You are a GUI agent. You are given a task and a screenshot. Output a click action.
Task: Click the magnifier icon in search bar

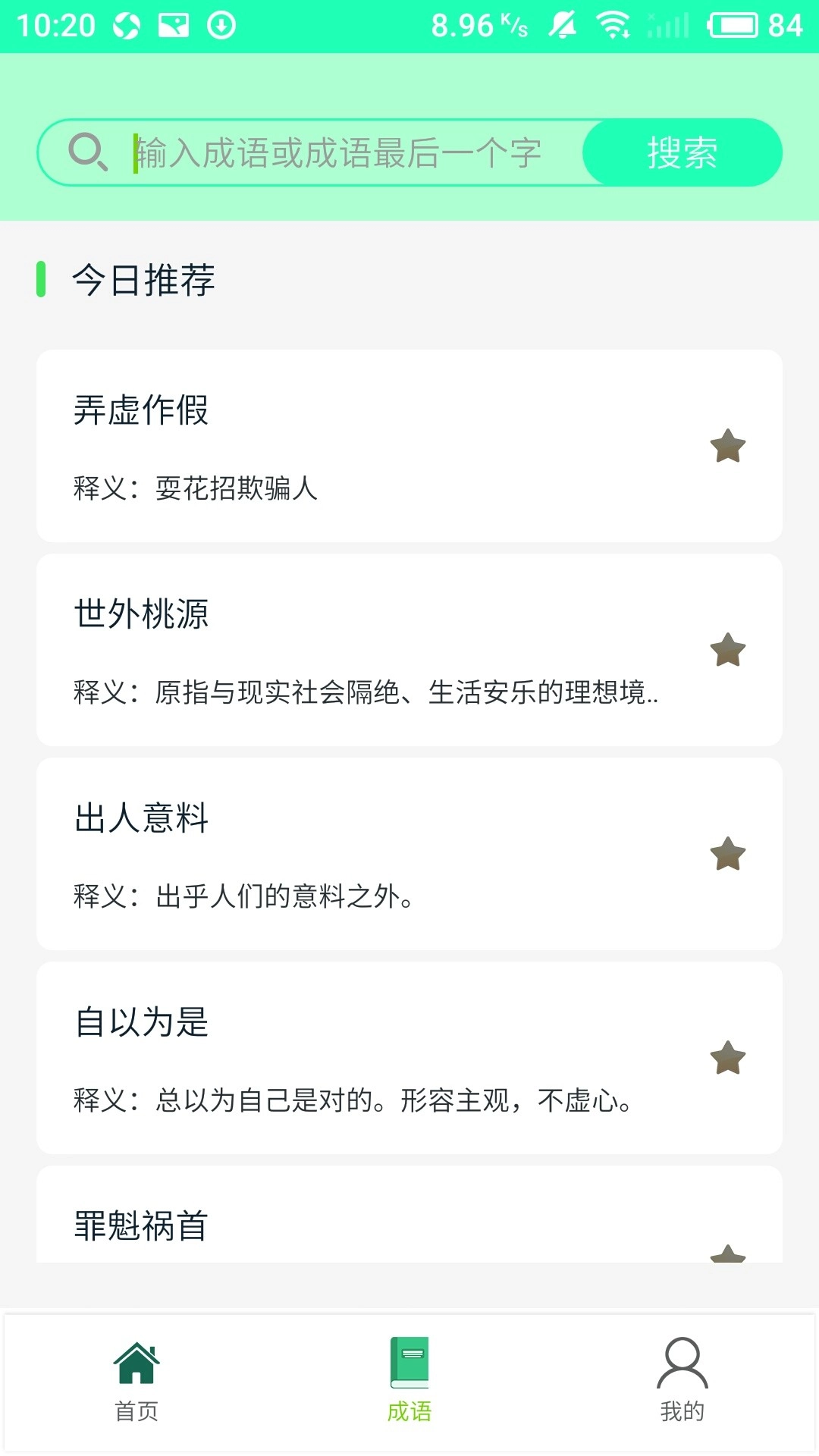(x=87, y=151)
